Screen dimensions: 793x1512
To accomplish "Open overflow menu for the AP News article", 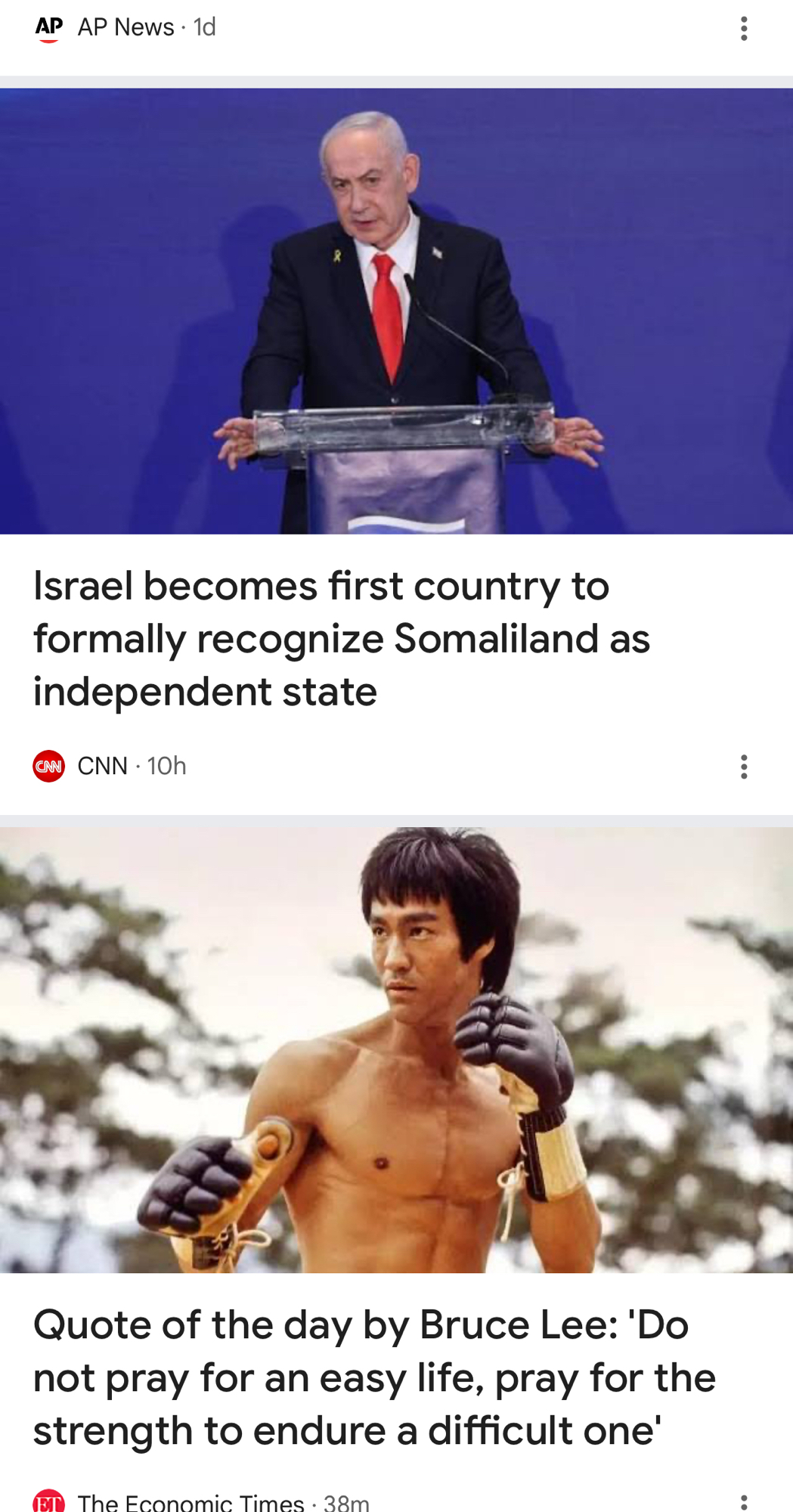I will (744, 29).
